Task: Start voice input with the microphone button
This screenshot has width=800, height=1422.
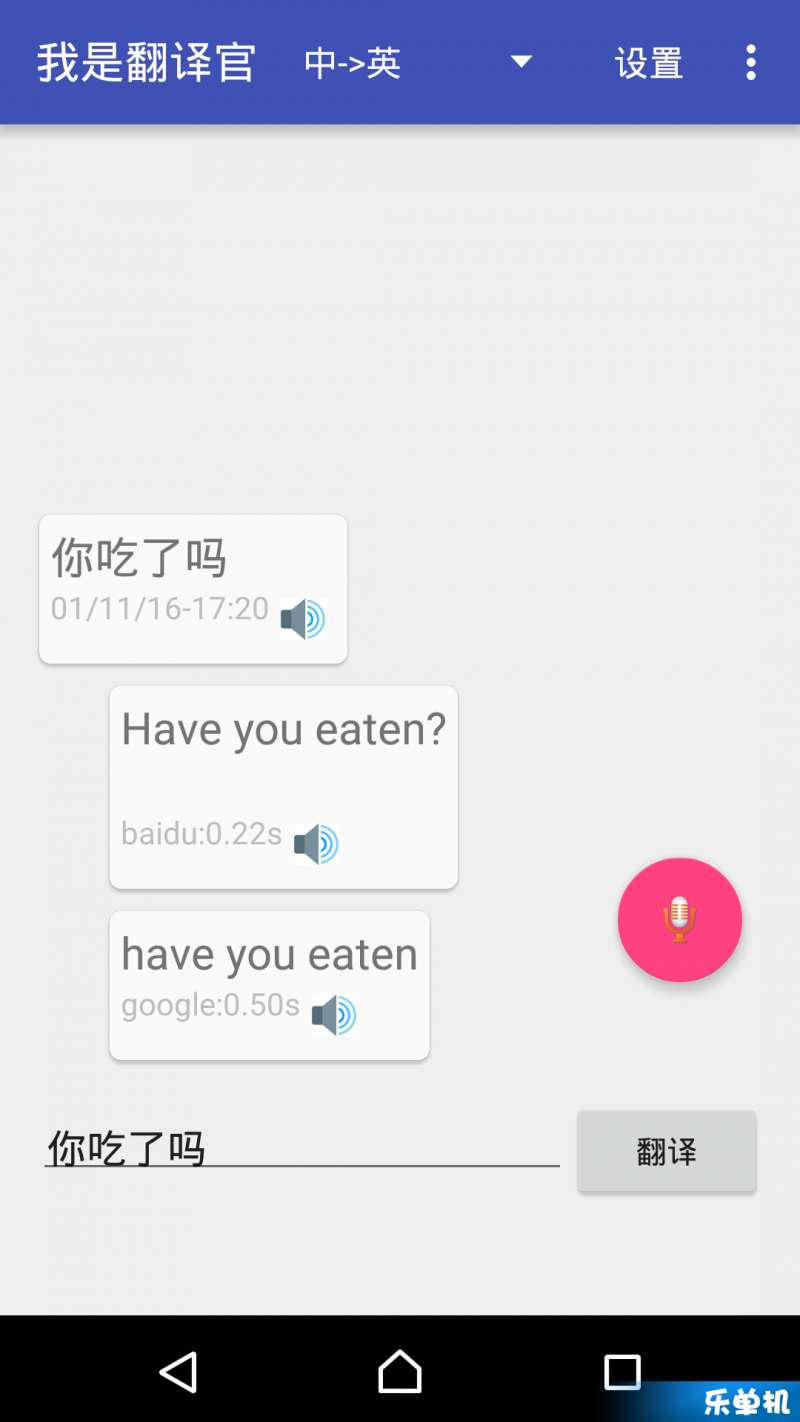Action: (x=680, y=920)
